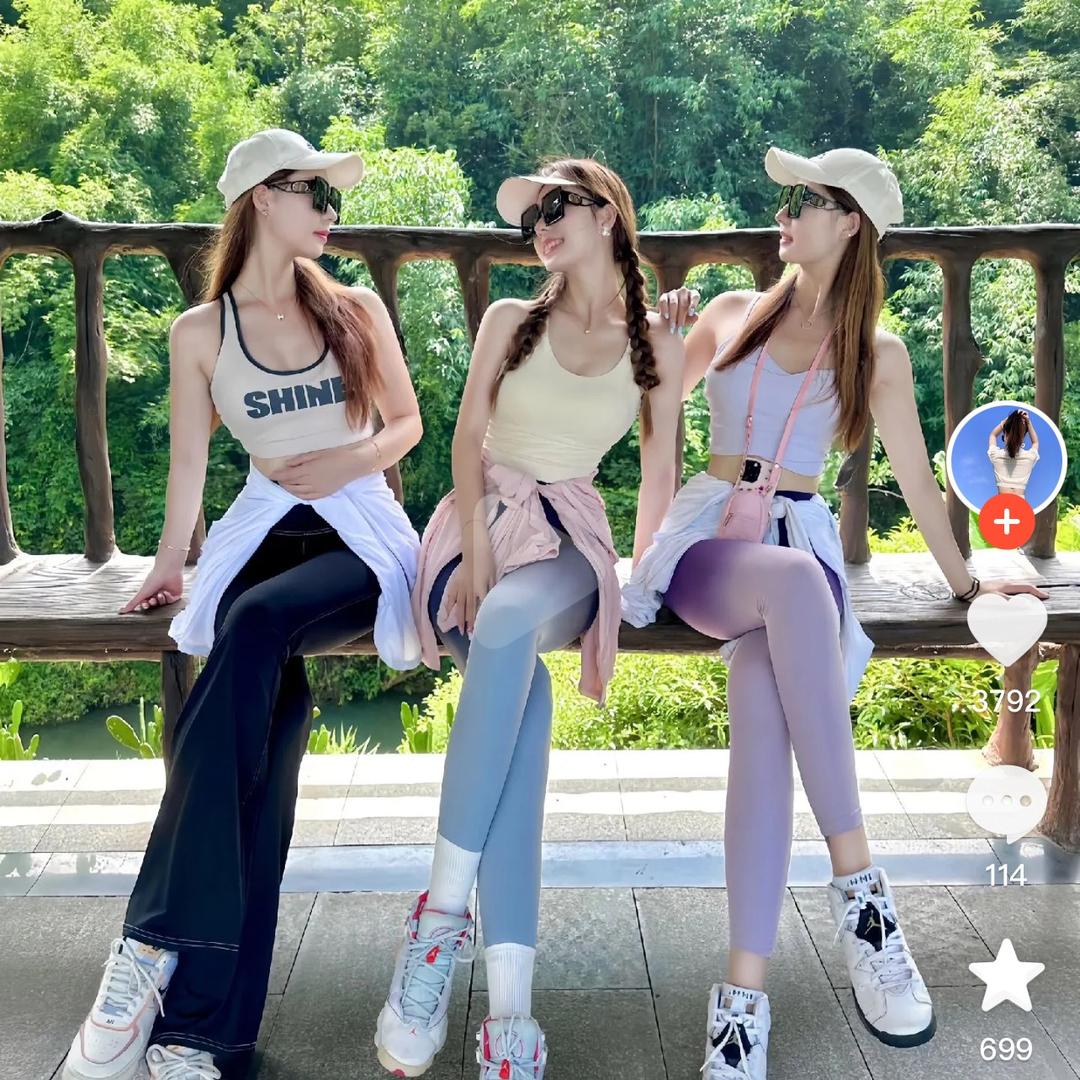Add this video to favorites star

coord(1006,977)
